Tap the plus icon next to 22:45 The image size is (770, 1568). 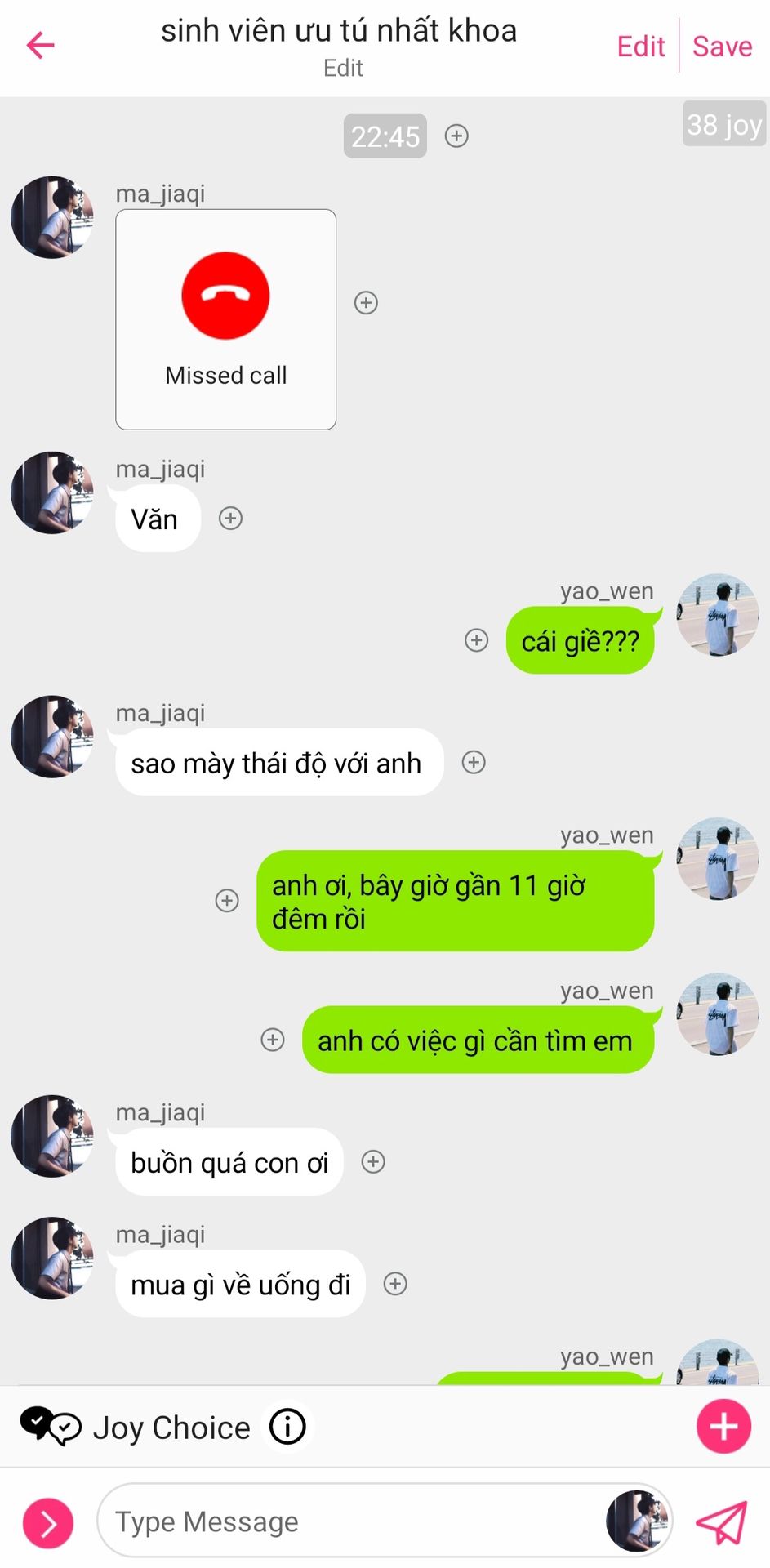(x=456, y=136)
